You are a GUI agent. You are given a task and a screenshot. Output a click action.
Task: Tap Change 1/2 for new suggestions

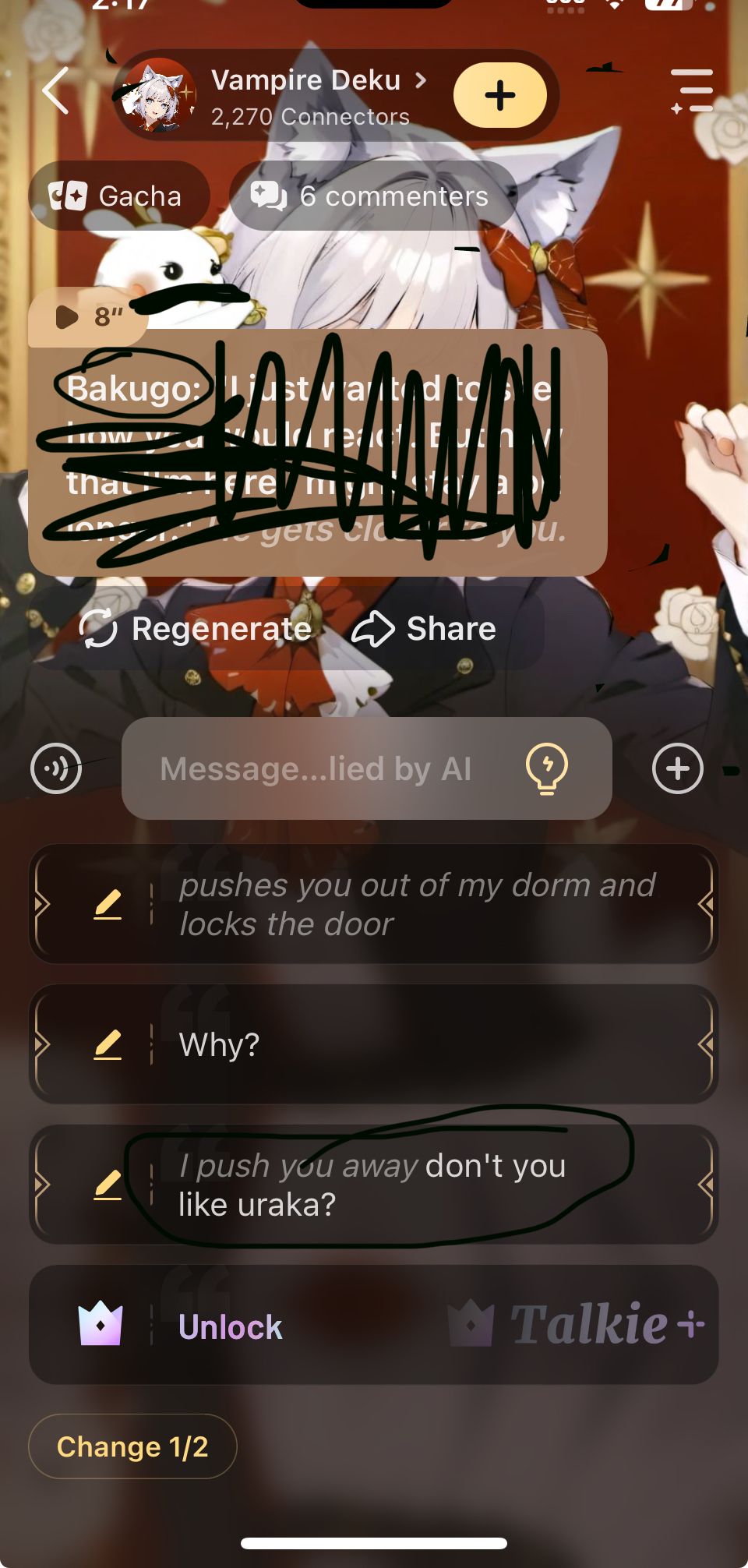pyautogui.click(x=132, y=1446)
